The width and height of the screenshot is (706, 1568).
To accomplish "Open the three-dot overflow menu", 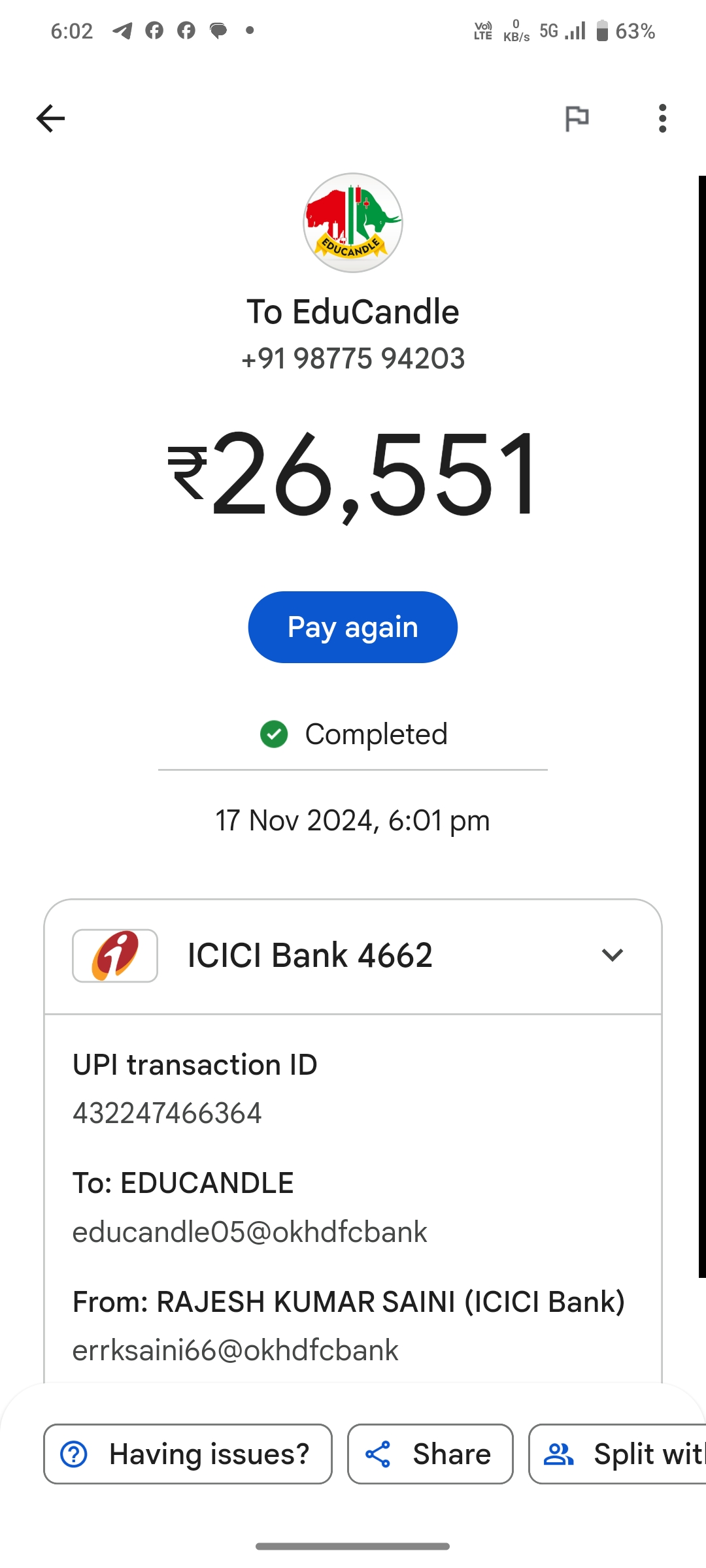I will pos(662,118).
